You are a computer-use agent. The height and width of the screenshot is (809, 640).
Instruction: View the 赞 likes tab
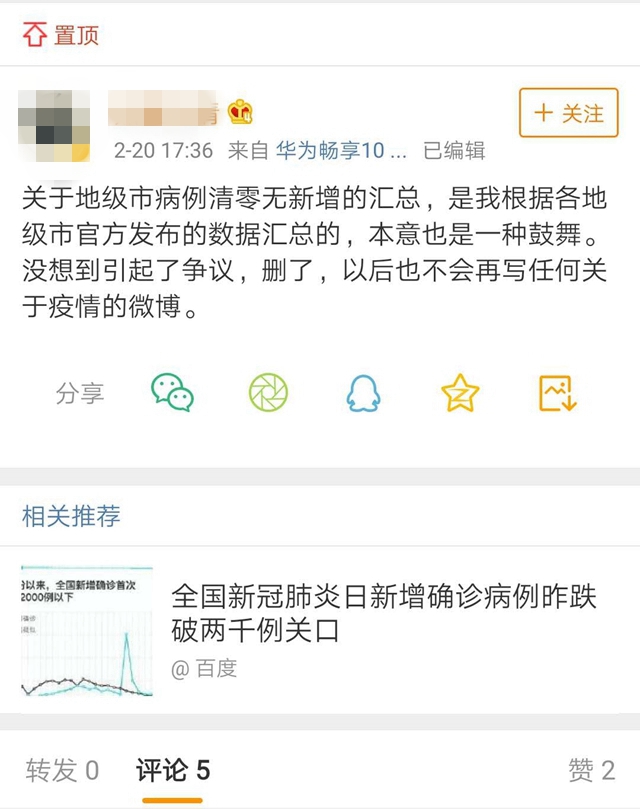pyautogui.click(x=591, y=770)
